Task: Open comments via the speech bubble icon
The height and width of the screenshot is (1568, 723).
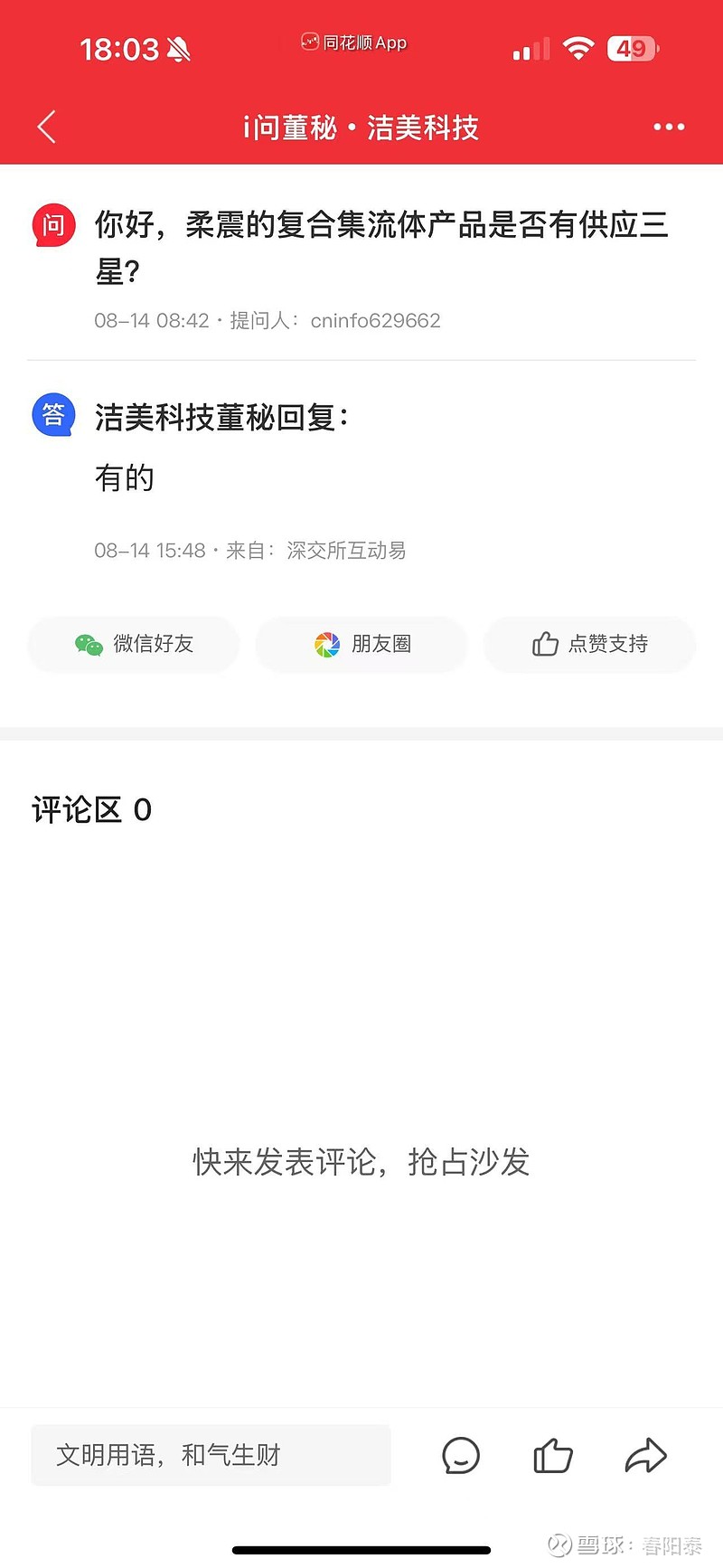Action: (461, 1456)
